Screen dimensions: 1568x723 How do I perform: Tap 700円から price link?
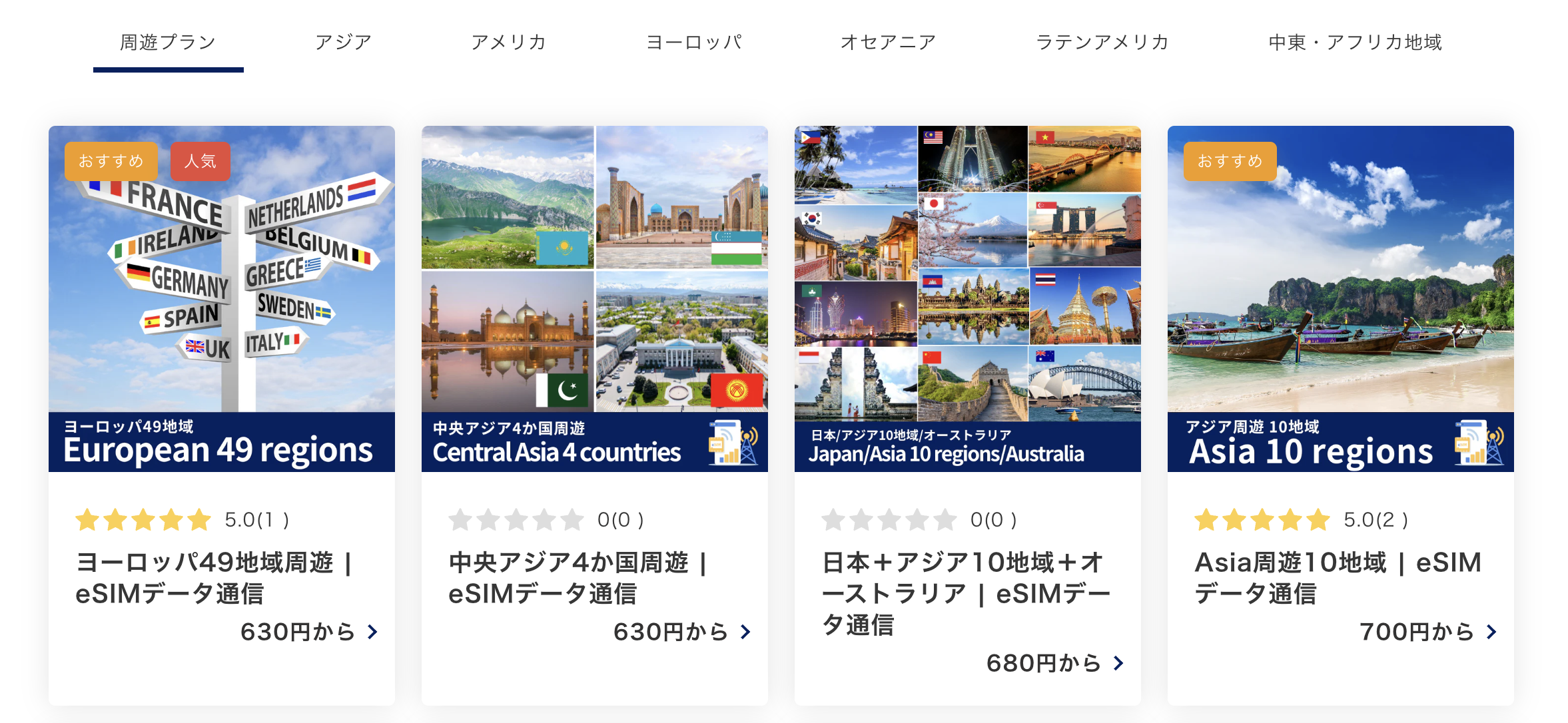tap(1427, 632)
